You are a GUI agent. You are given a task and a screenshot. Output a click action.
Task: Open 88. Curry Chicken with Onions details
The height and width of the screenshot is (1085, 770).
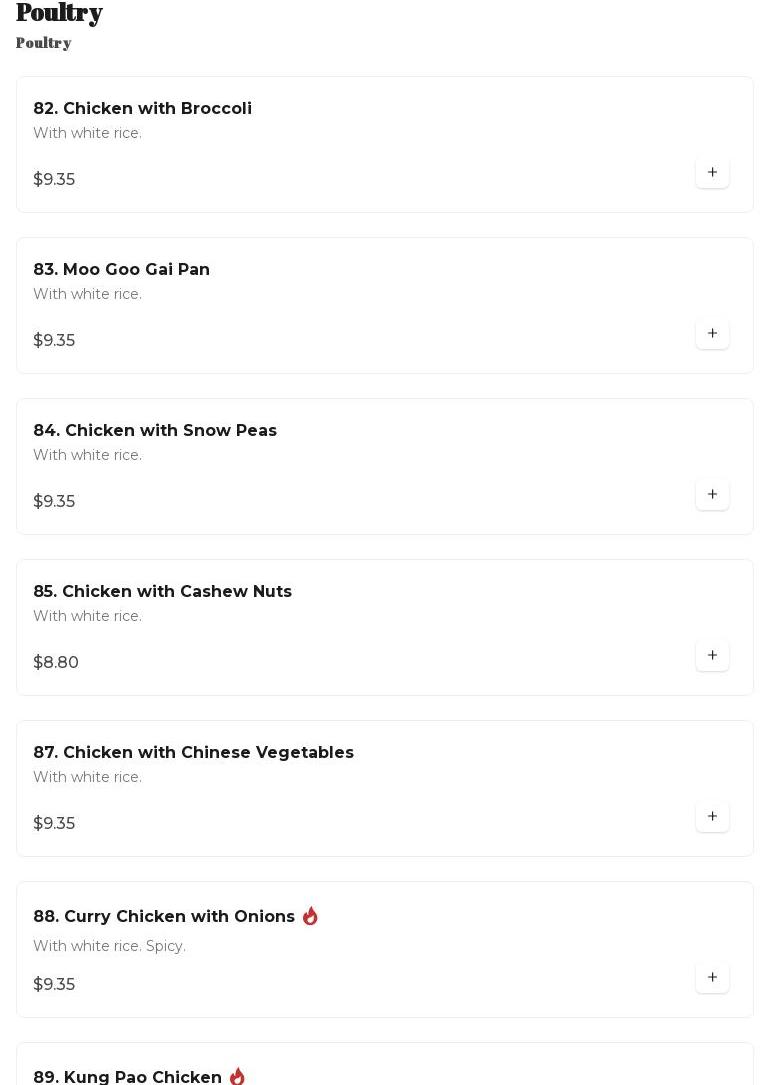pyautogui.click(x=164, y=917)
